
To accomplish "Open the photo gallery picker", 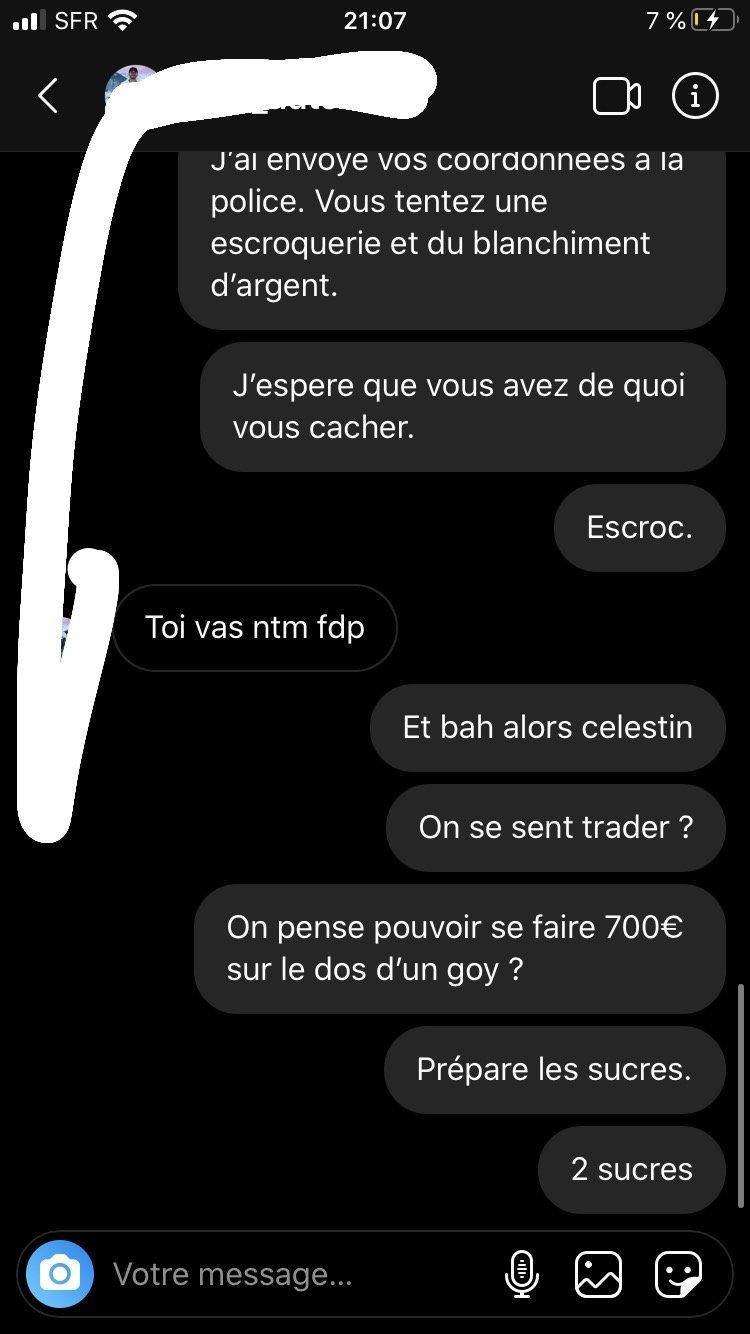I will pos(598,1274).
